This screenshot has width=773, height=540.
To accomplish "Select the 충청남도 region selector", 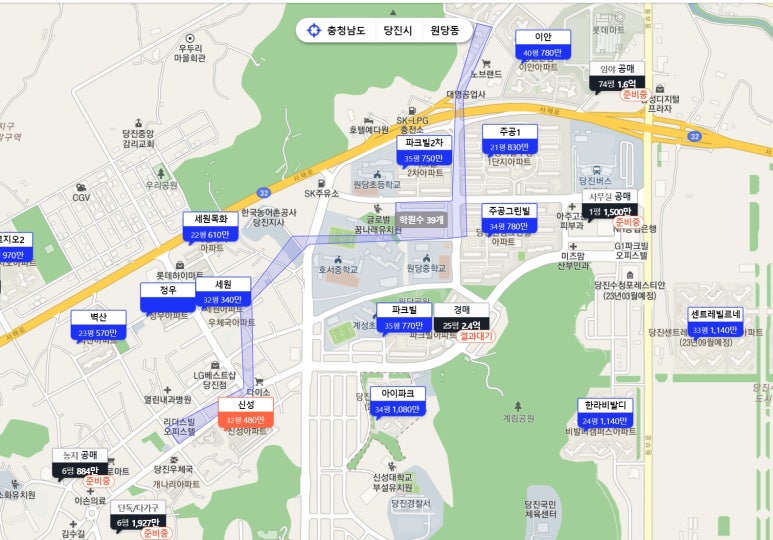I will [x=347, y=30].
